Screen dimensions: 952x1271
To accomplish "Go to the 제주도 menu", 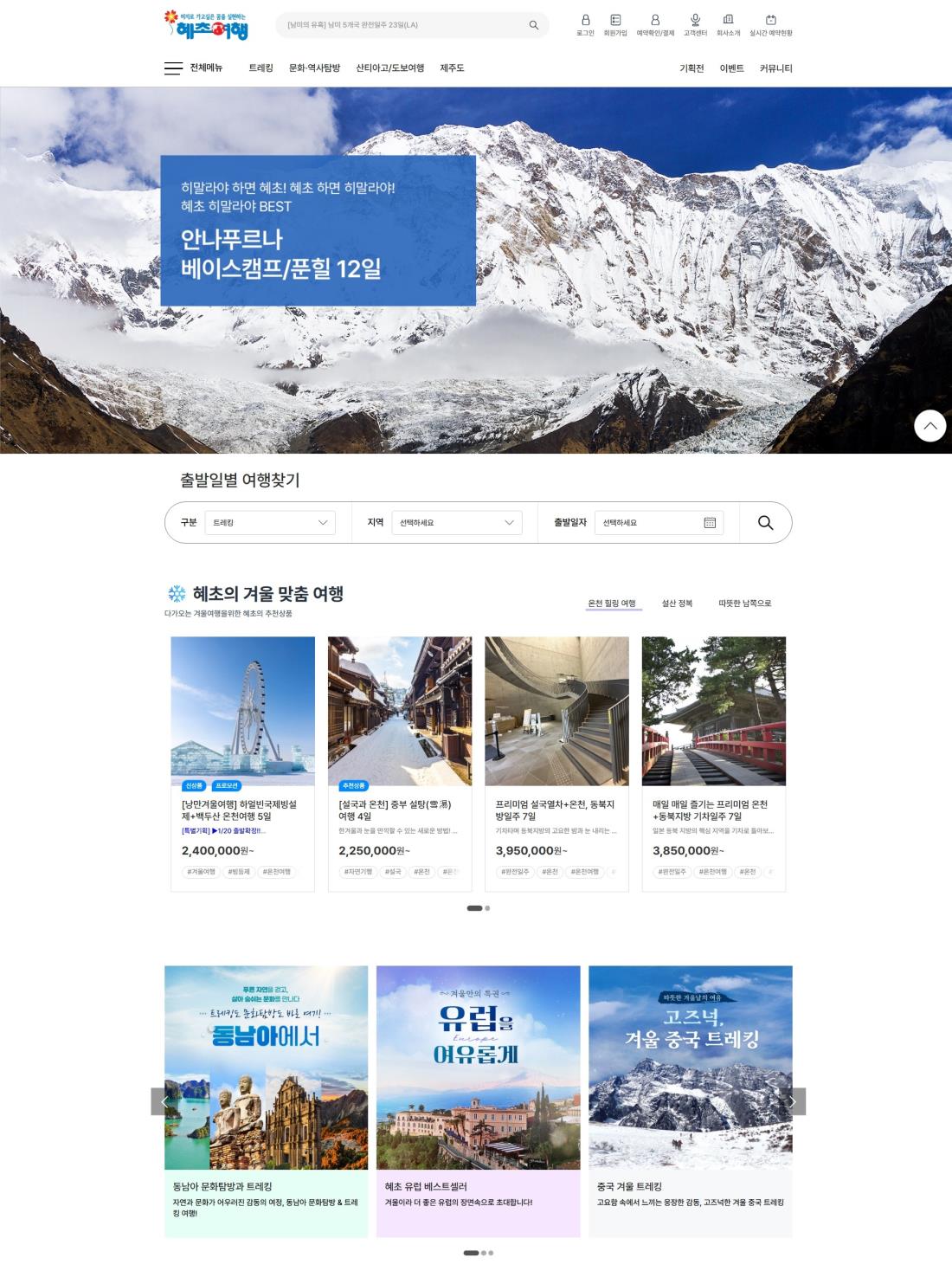I will (452, 68).
